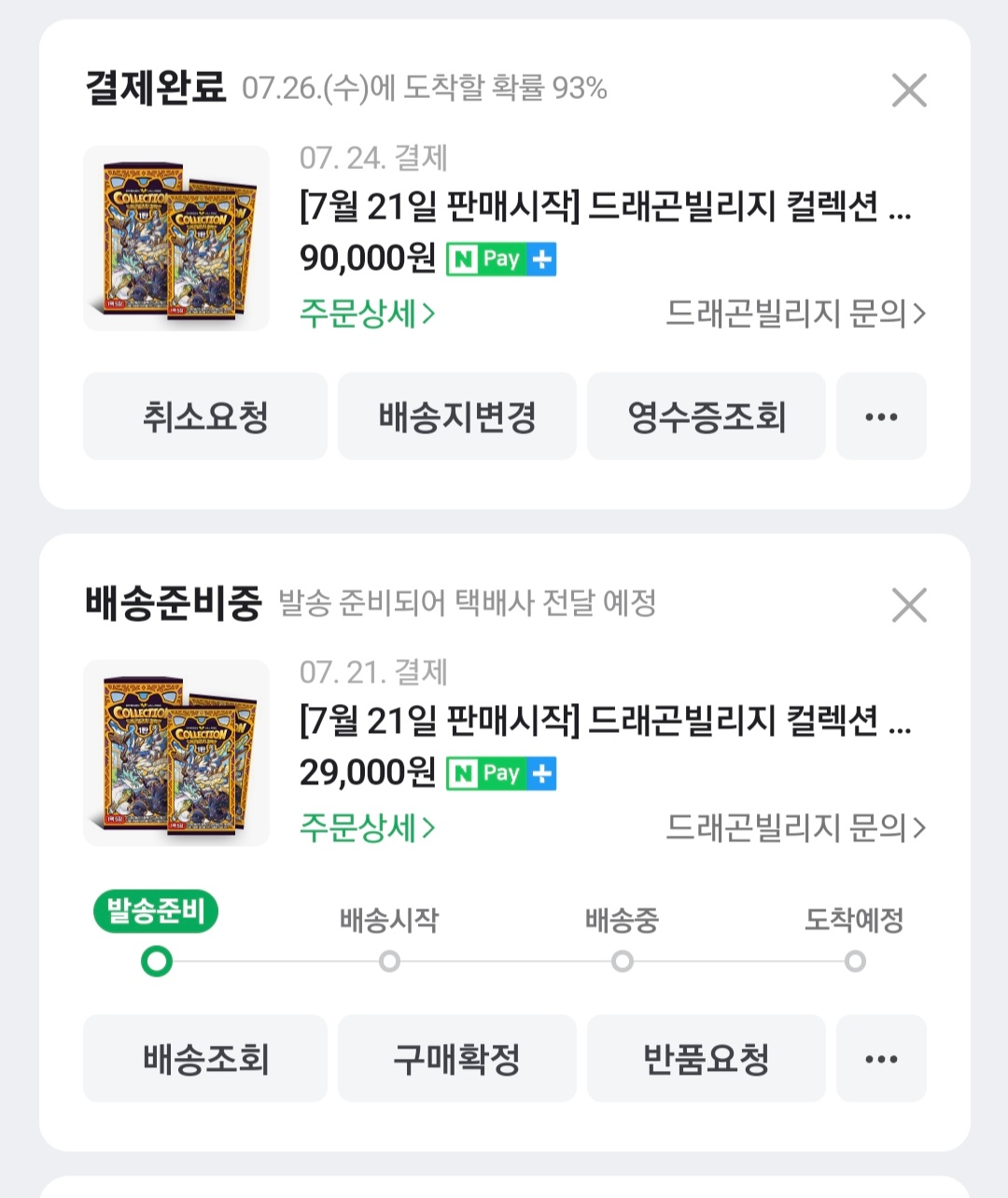The image size is (1008, 1198).
Task: Open more options on the 결제완료 order
Action: [x=881, y=416]
